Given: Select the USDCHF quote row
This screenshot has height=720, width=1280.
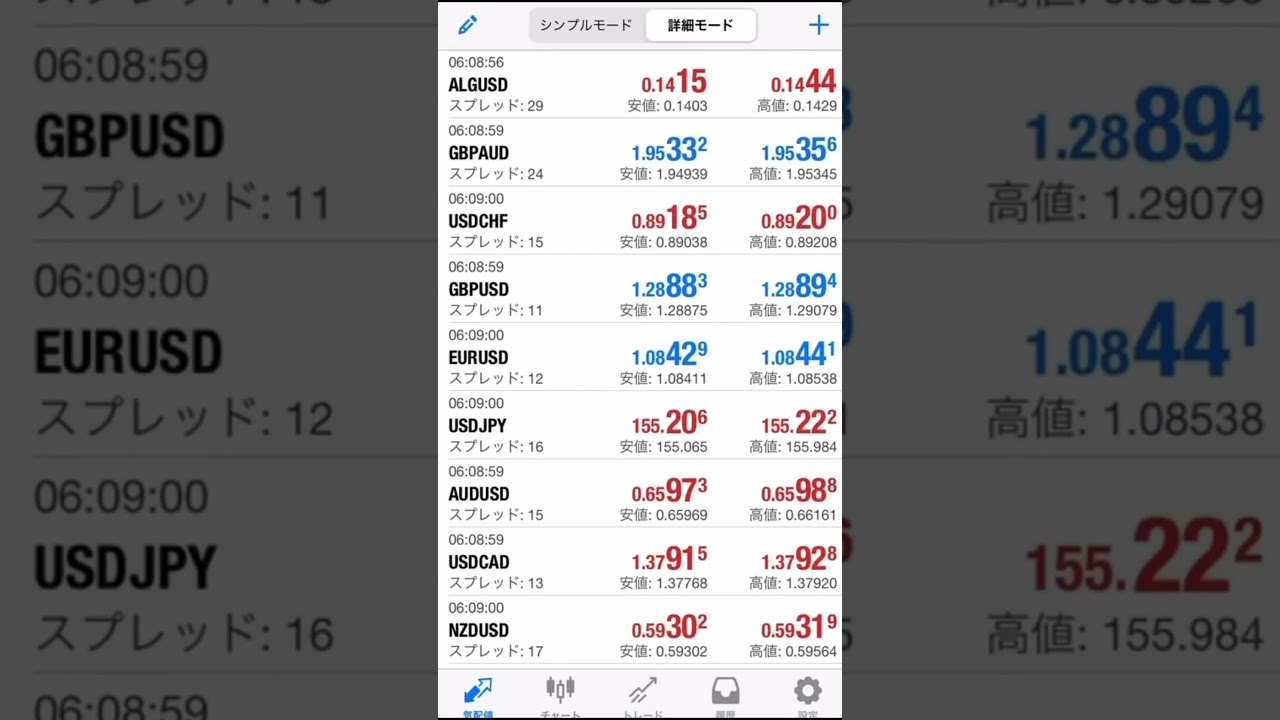Looking at the screenshot, I should 640,220.
